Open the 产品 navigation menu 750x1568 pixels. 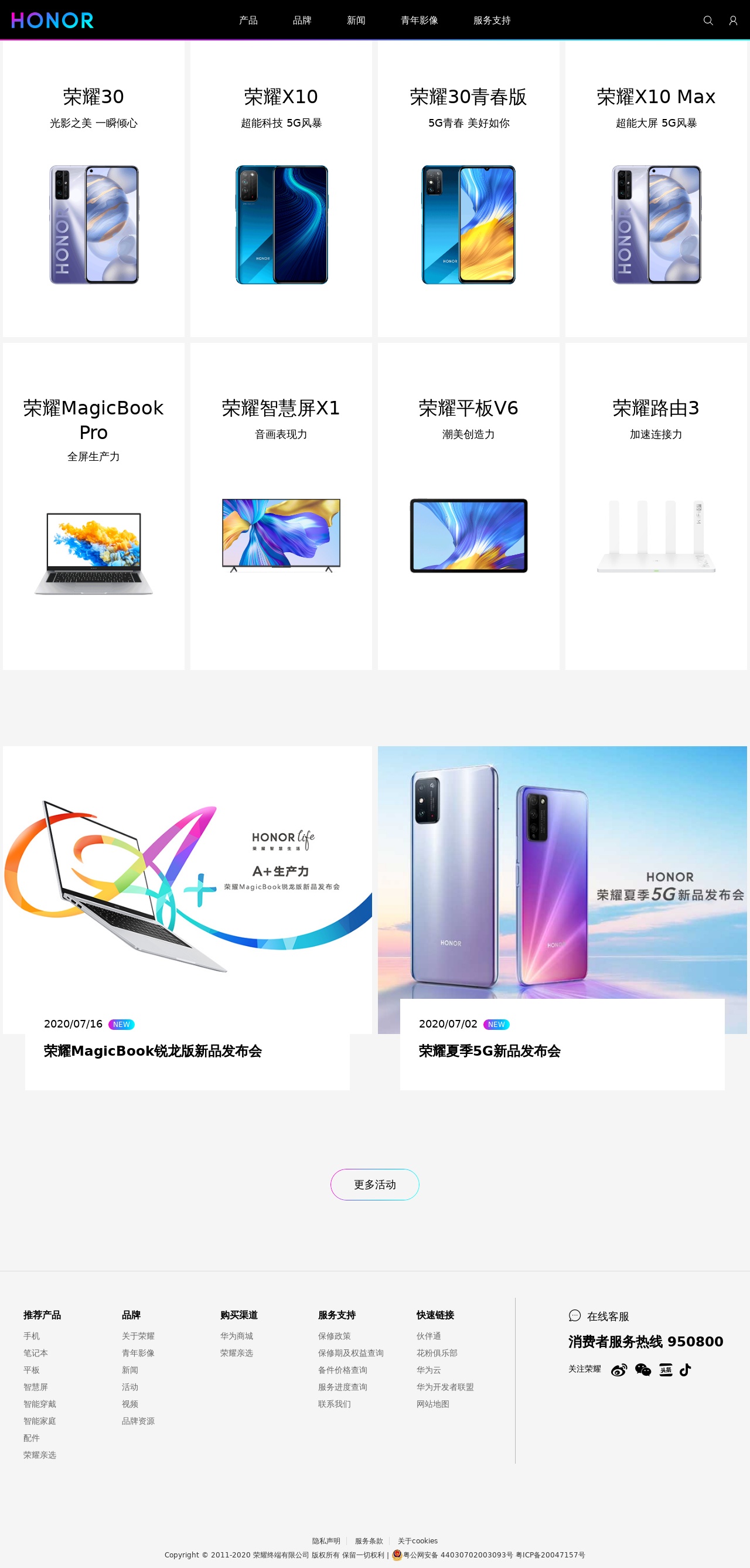point(248,21)
